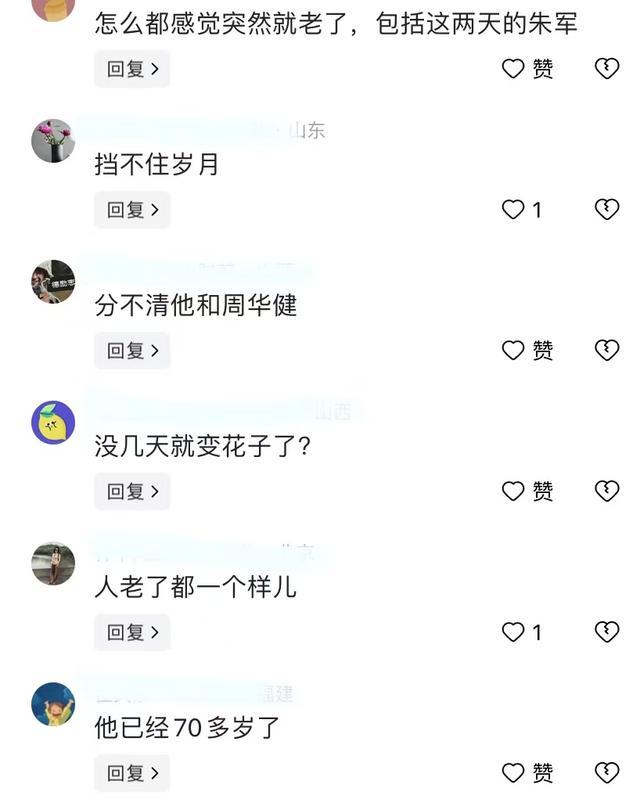This screenshot has height=799, width=640.
Task: Reply to the comment mentioning 朱军
Action: tap(132, 69)
